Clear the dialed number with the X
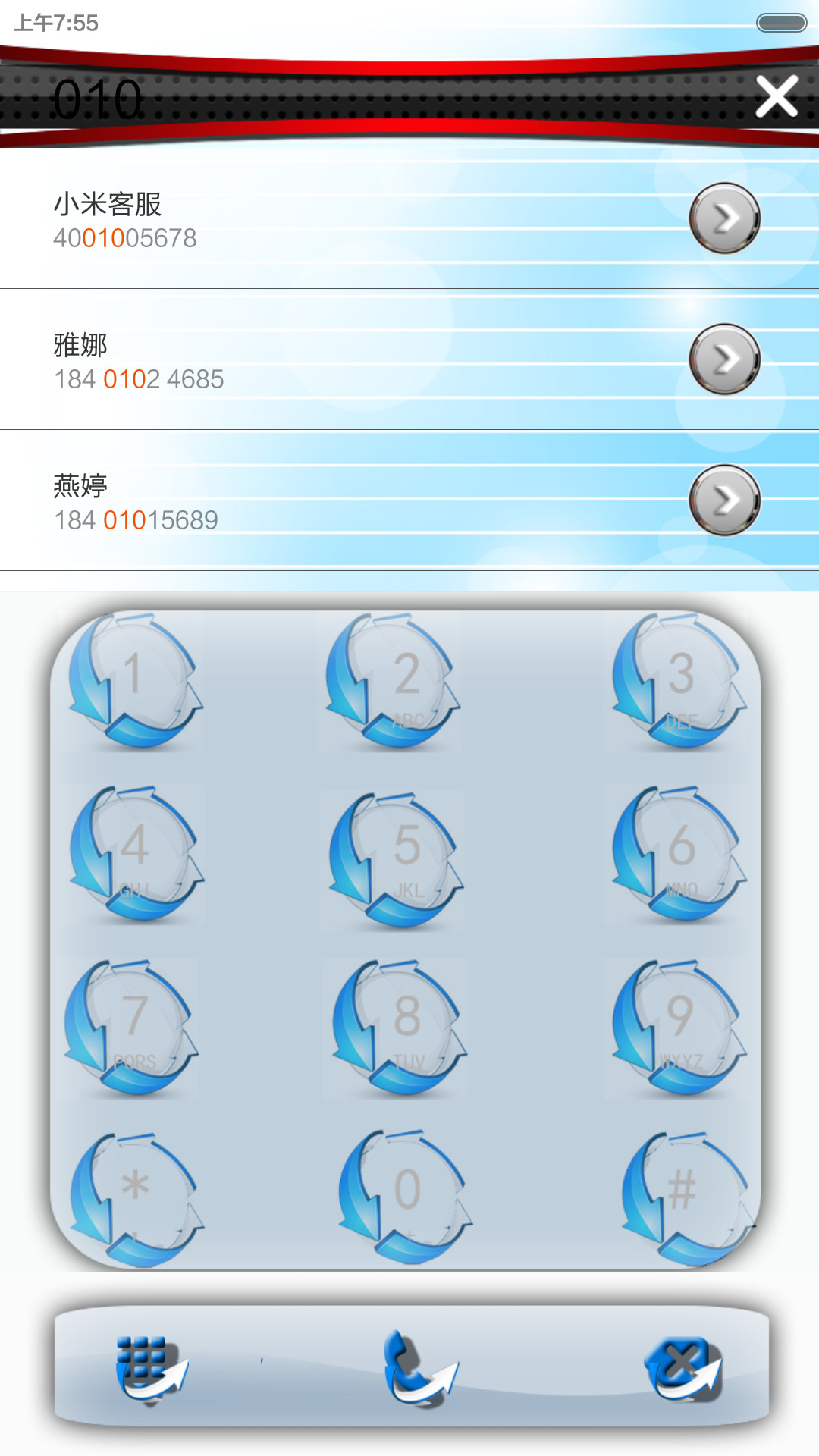The image size is (819, 1456). coord(777,96)
